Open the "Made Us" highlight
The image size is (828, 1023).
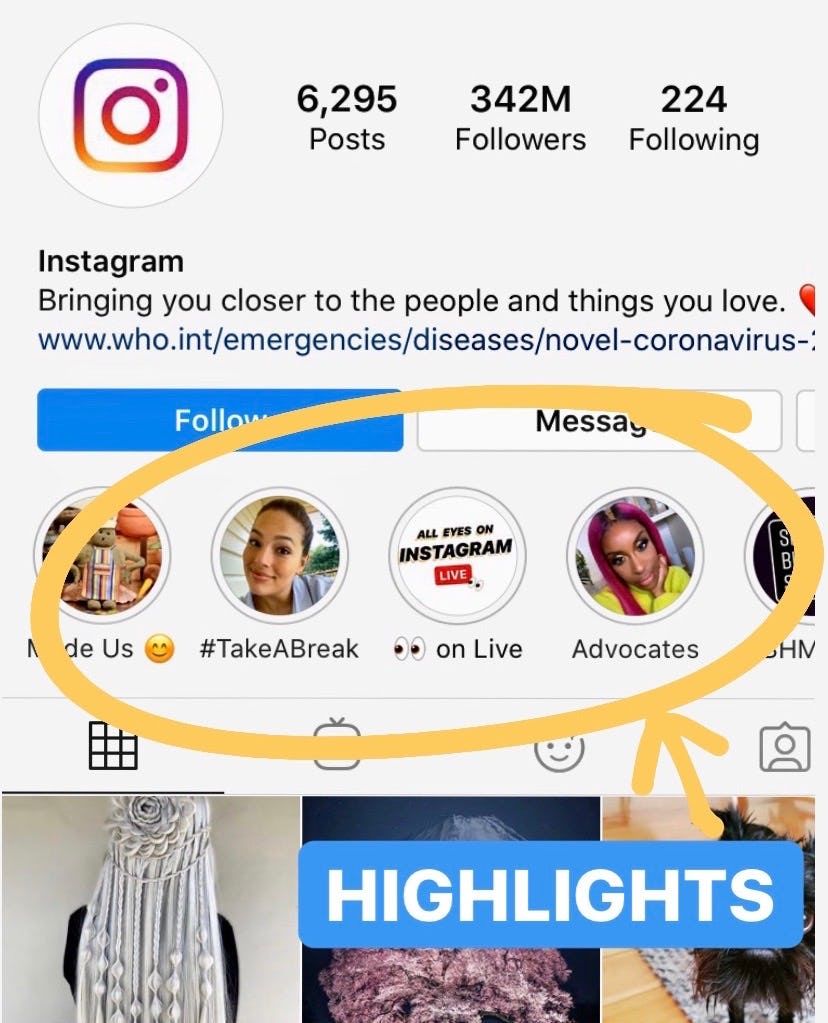[x=101, y=556]
